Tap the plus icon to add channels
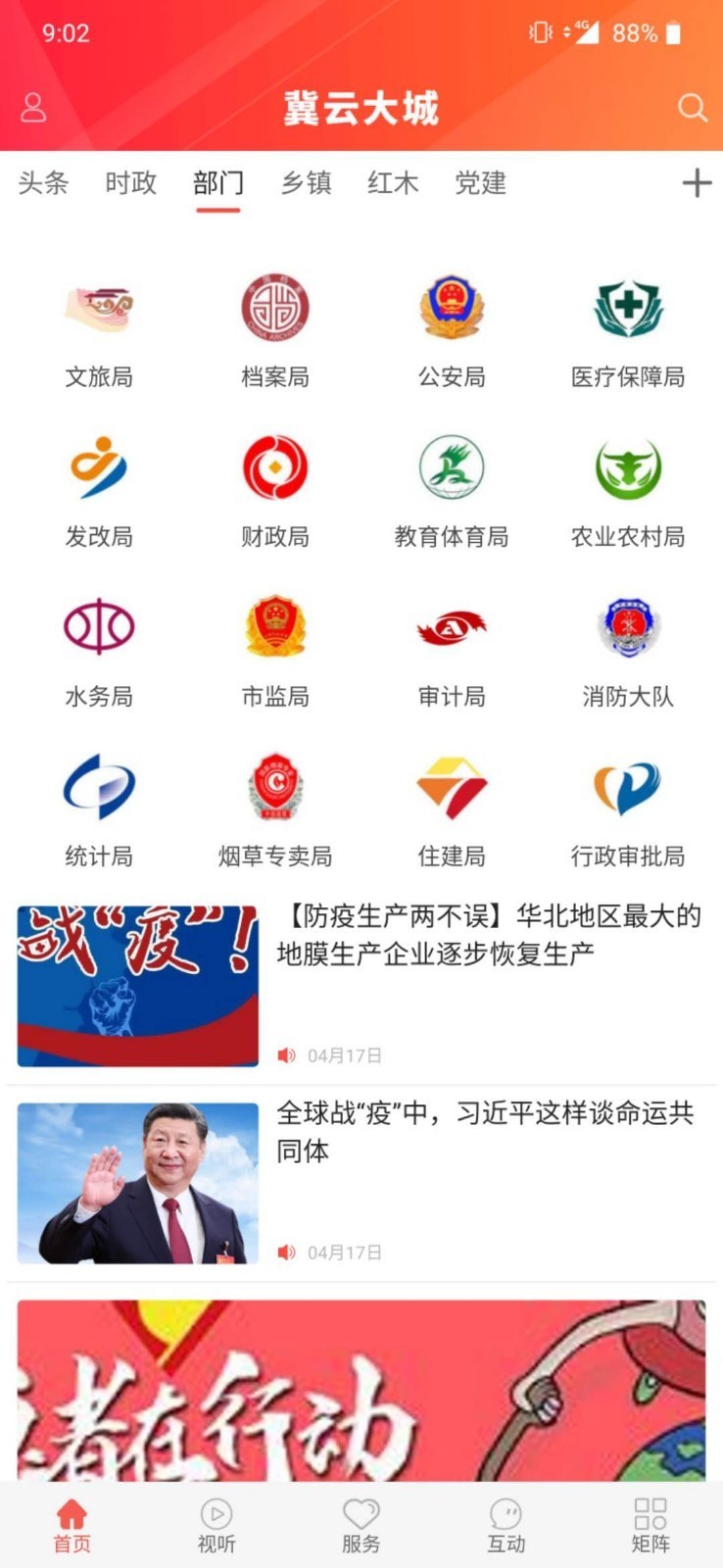The height and width of the screenshot is (1568, 723). coord(697,182)
